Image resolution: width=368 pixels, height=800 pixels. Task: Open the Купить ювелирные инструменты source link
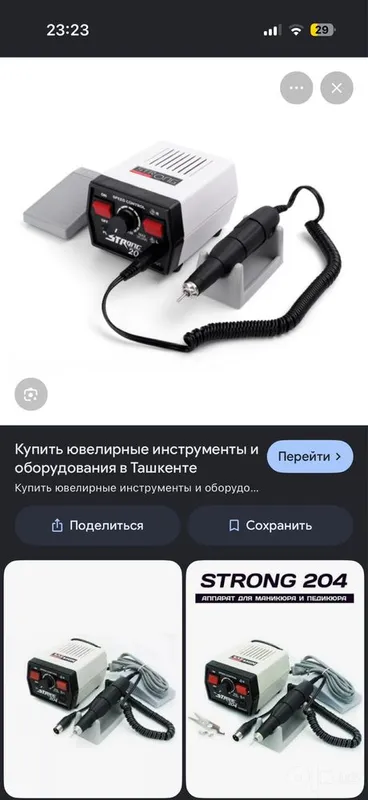tap(136, 459)
